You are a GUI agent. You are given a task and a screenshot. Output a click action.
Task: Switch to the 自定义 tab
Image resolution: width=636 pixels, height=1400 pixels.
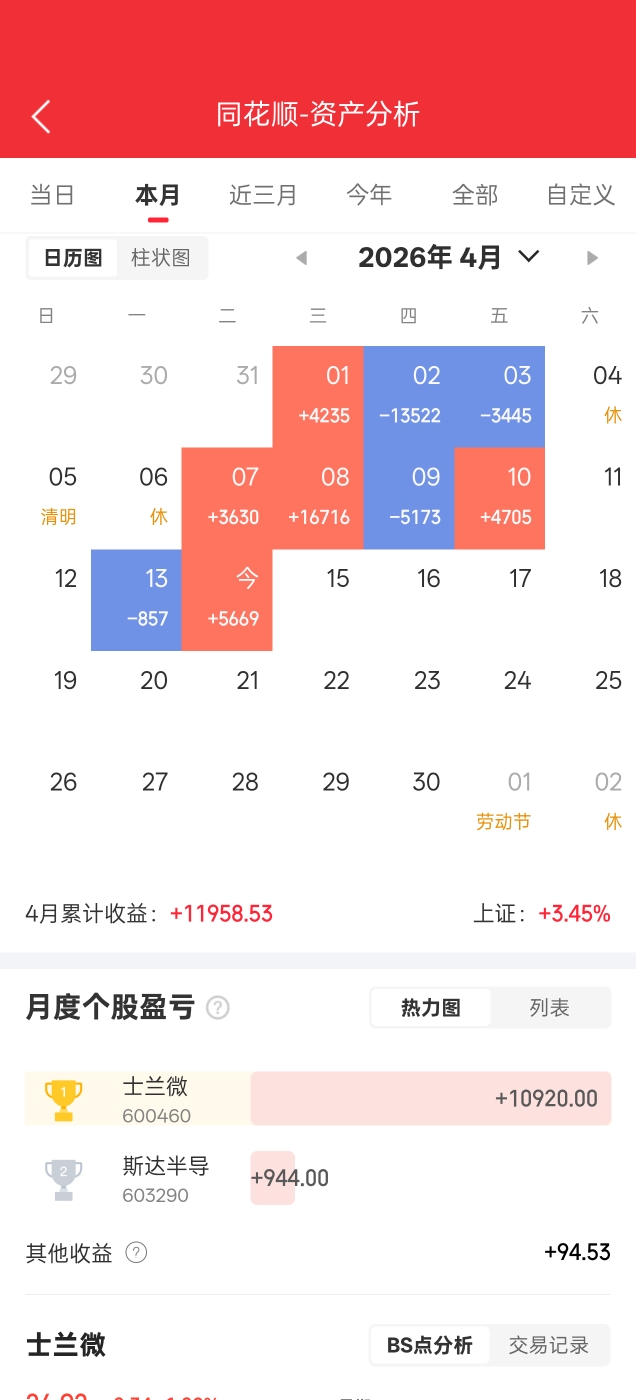[x=580, y=194]
